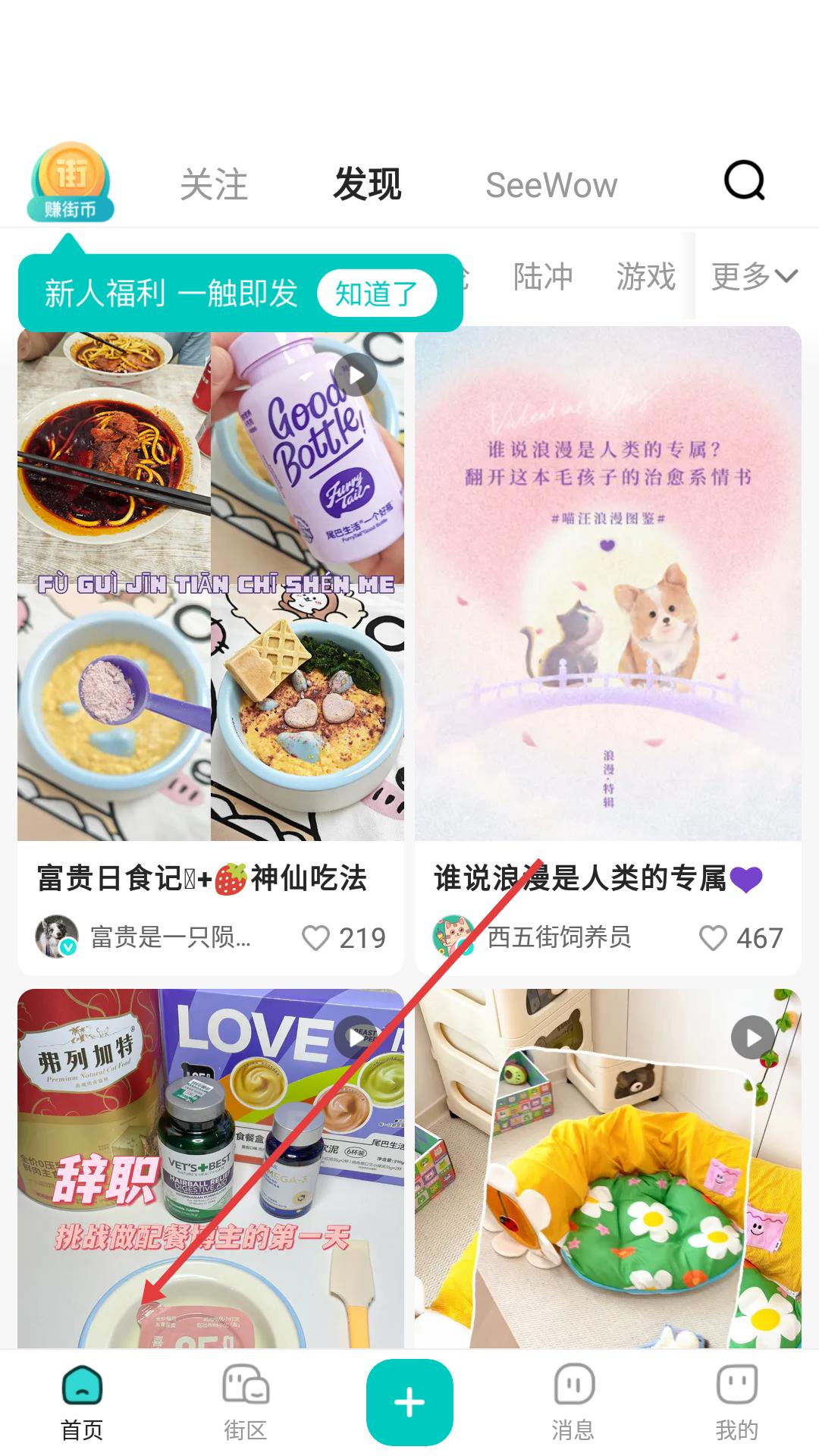Viewport: 819px width, 1456px height.
Task: Like the 西五街饲养员 post with 467 likes
Action: pyautogui.click(x=713, y=938)
